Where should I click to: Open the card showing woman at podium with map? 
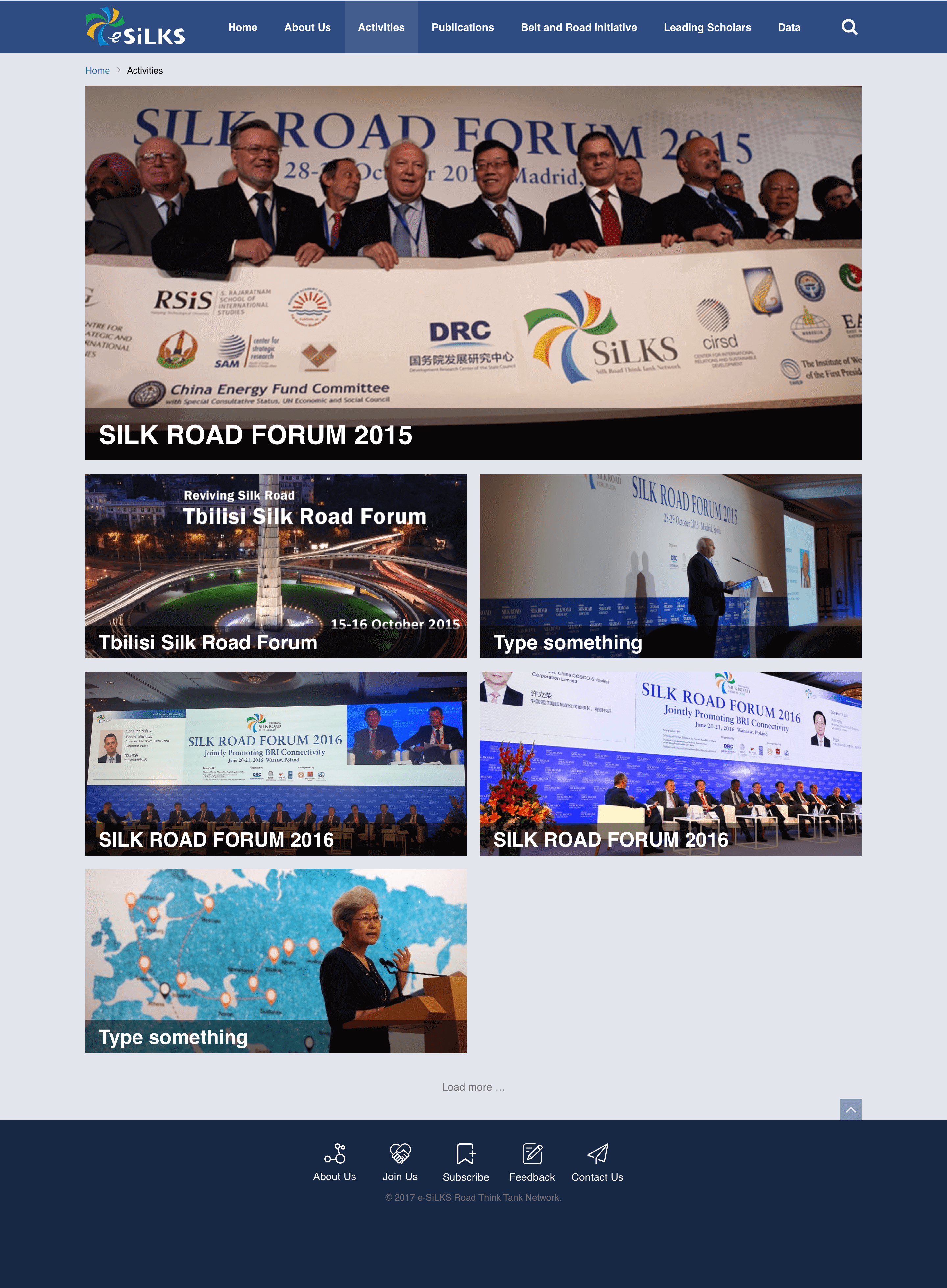click(x=276, y=960)
